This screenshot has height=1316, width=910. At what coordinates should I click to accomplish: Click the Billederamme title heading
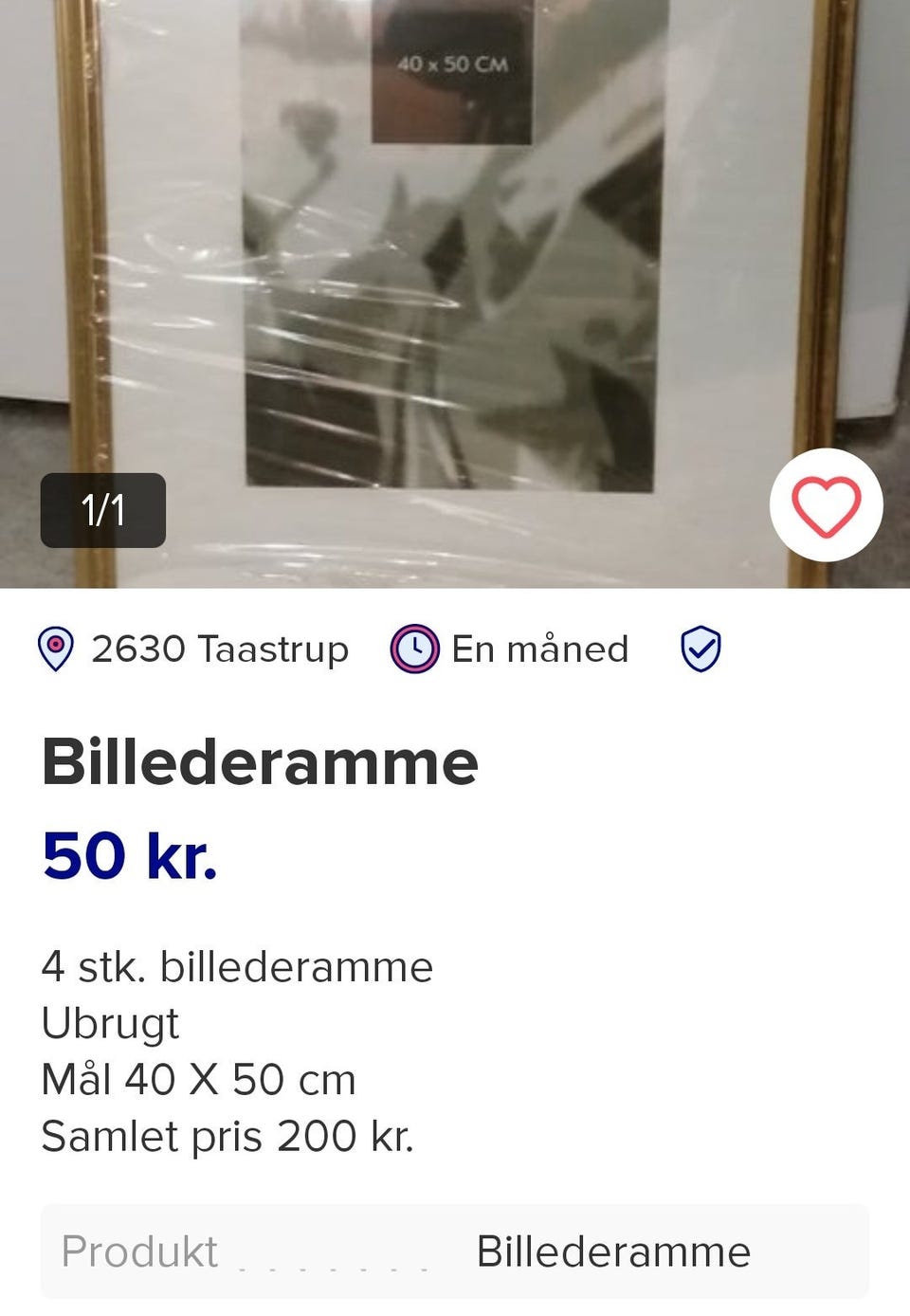coord(259,760)
